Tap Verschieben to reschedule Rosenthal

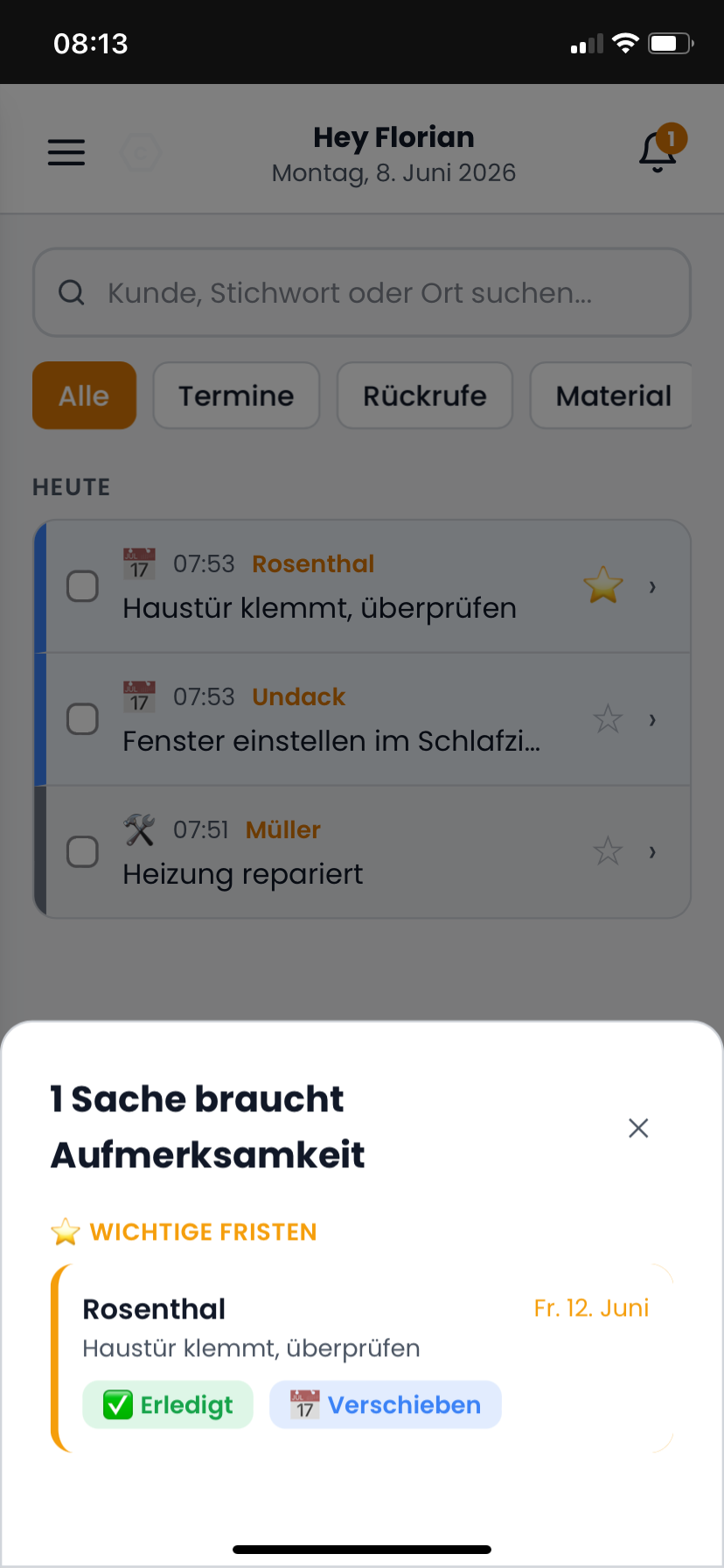[x=386, y=1404]
